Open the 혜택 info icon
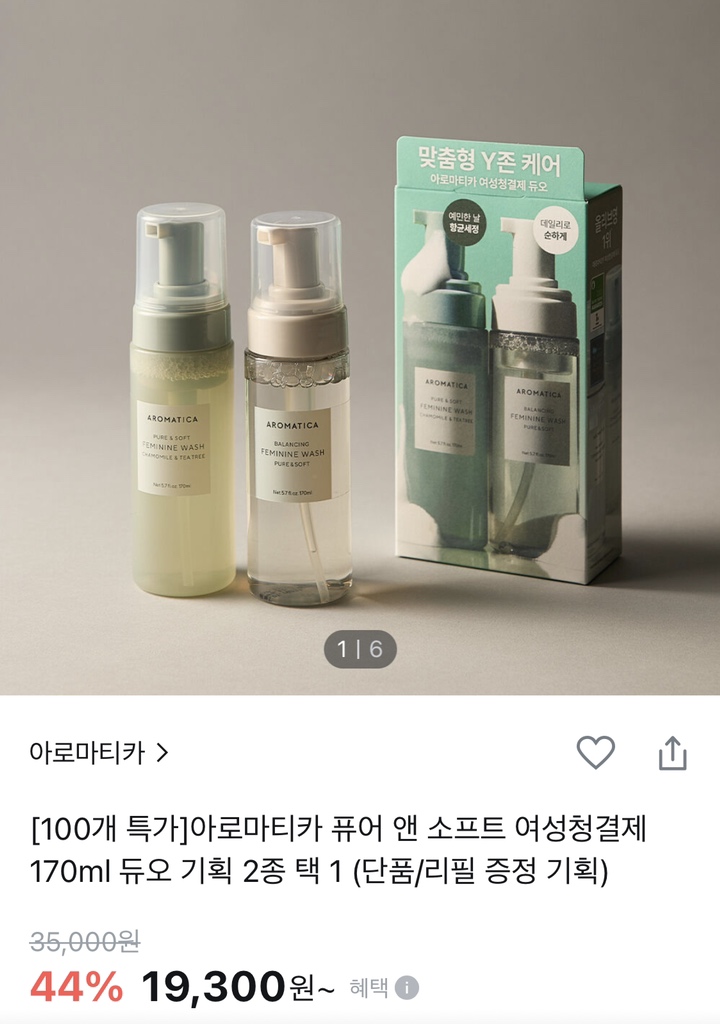720x1024 pixels. point(406,988)
